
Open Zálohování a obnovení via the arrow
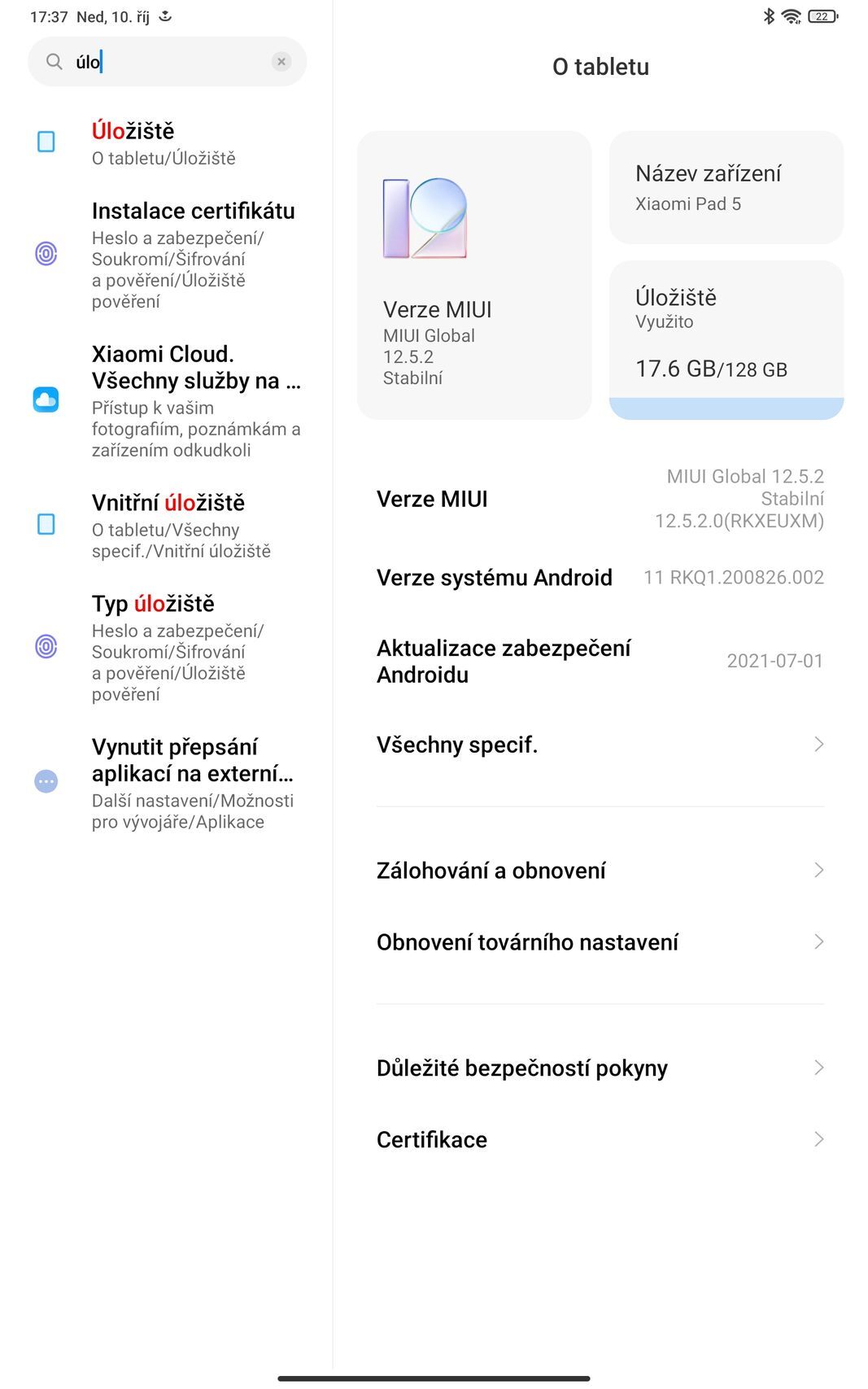pos(820,870)
